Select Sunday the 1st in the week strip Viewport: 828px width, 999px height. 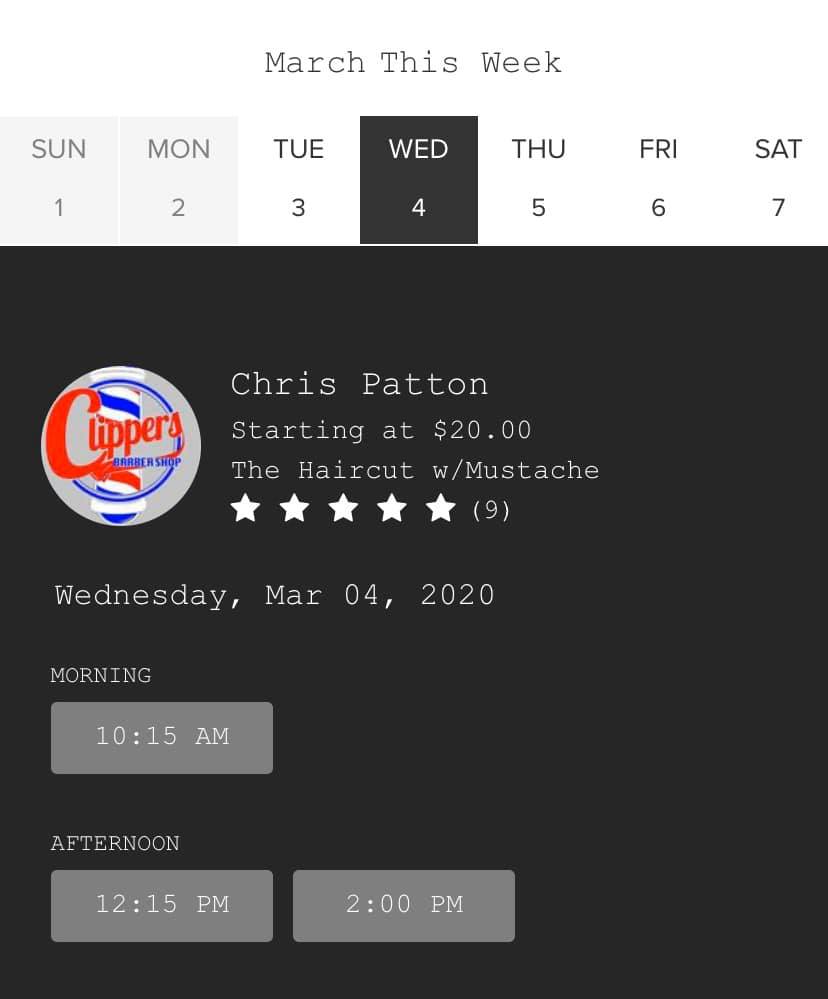[59, 179]
